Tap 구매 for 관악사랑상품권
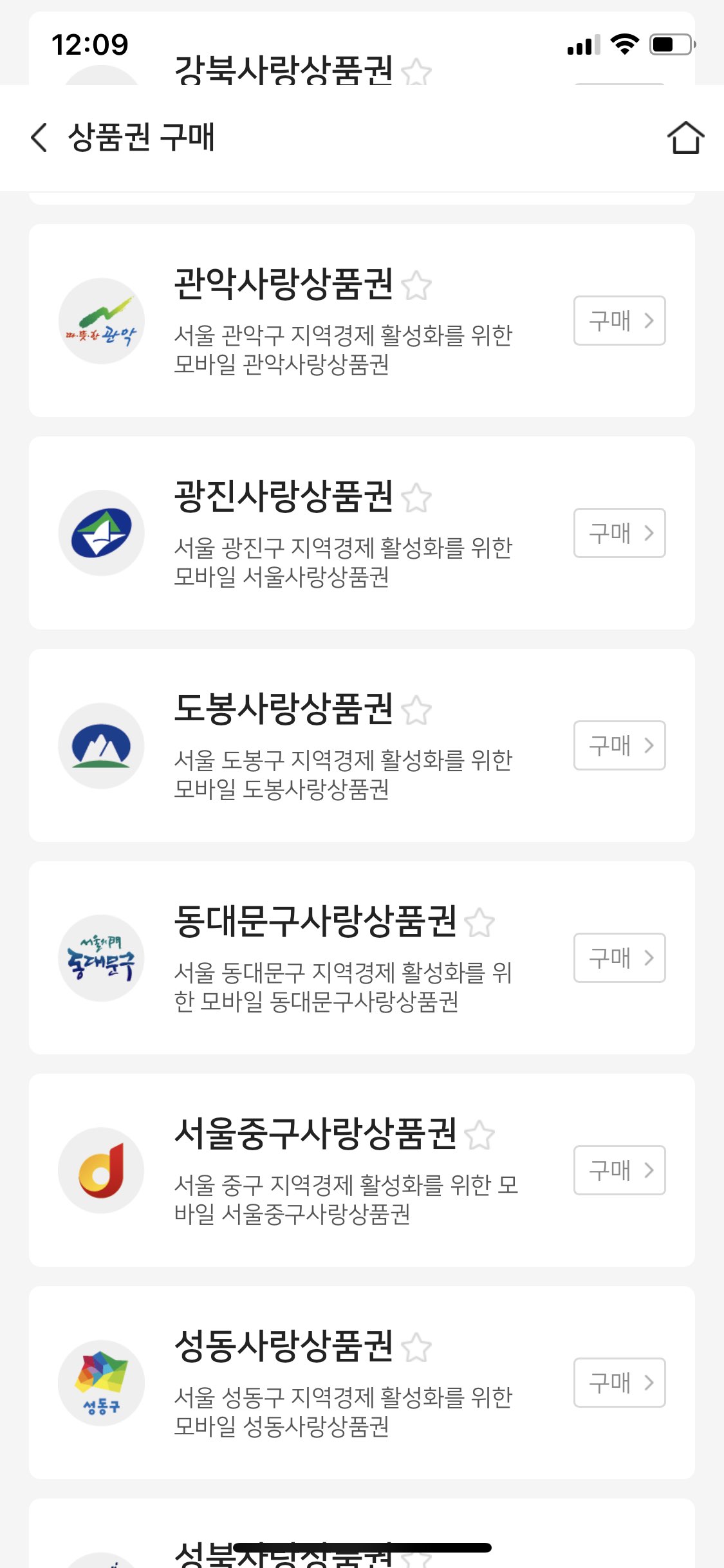Image resolution: width=724 pixels, height=1568 pixels. [x=620, y=321]
